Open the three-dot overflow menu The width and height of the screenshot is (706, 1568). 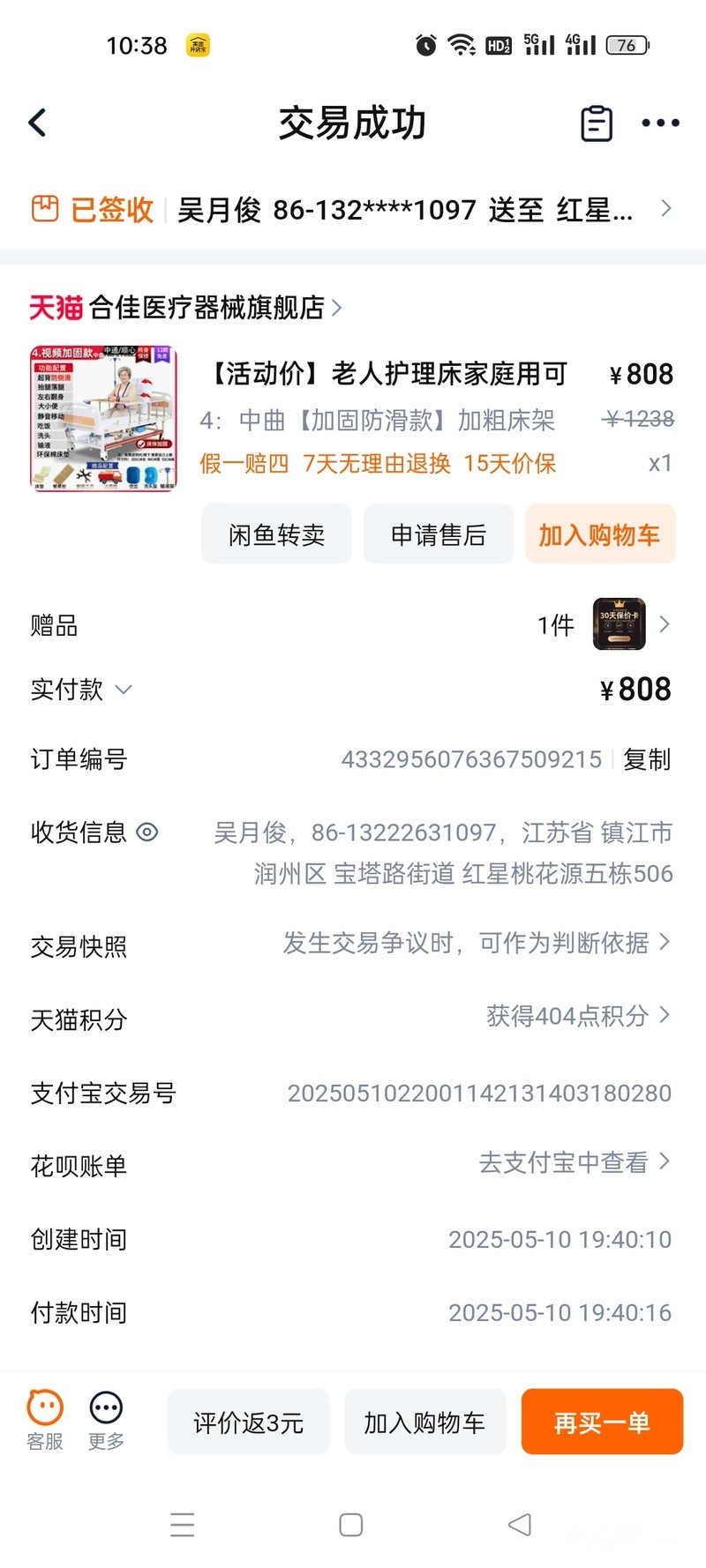tap(660, 123)
